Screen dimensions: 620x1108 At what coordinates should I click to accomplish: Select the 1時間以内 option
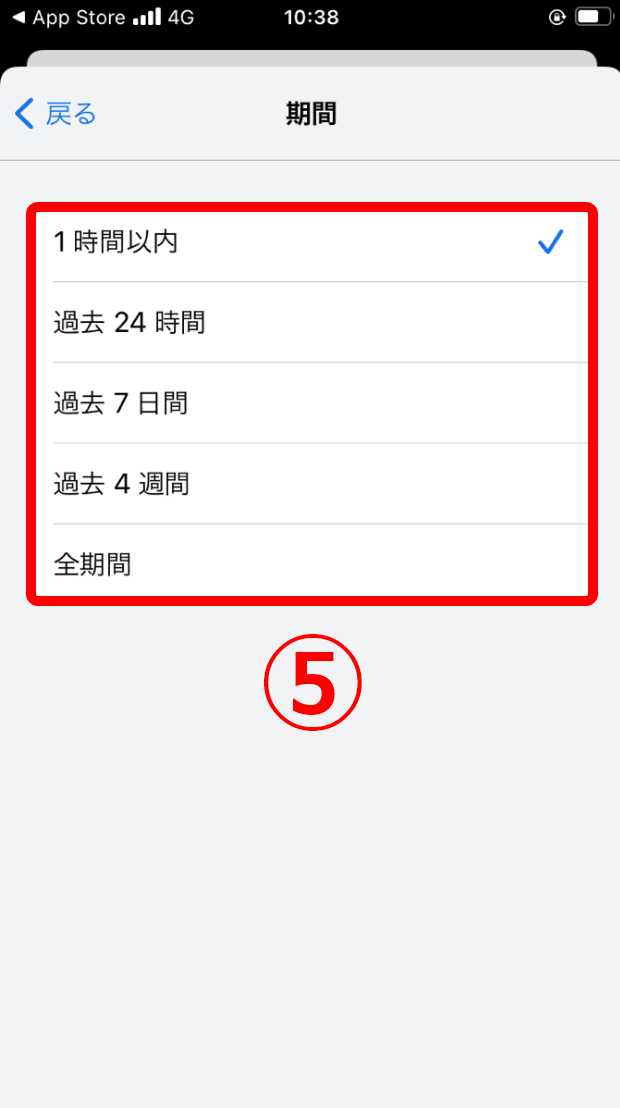(310, 242)
